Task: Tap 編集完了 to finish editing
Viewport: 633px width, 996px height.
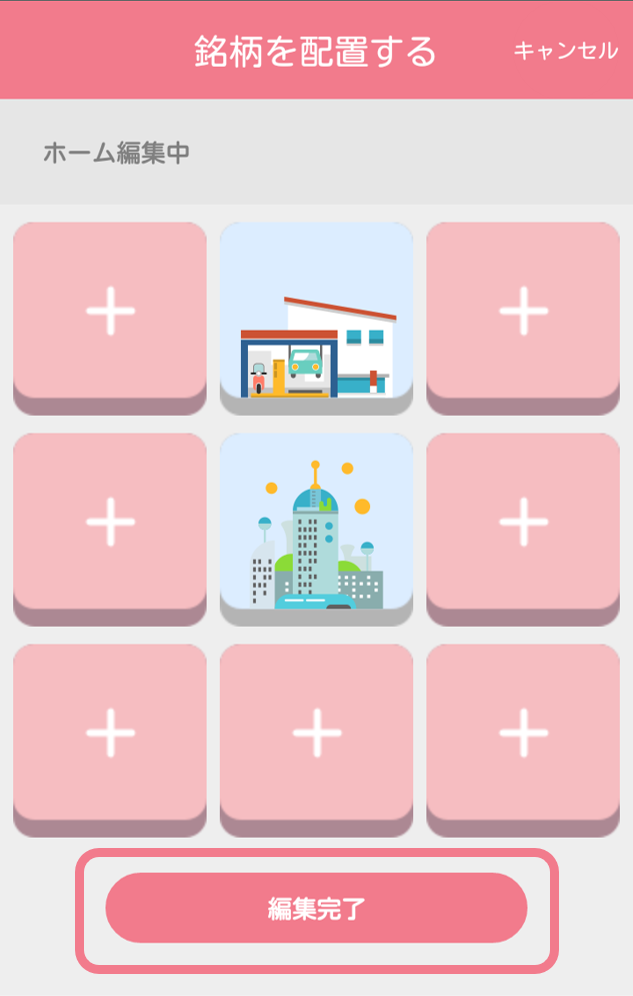Action: click(316, 908)
